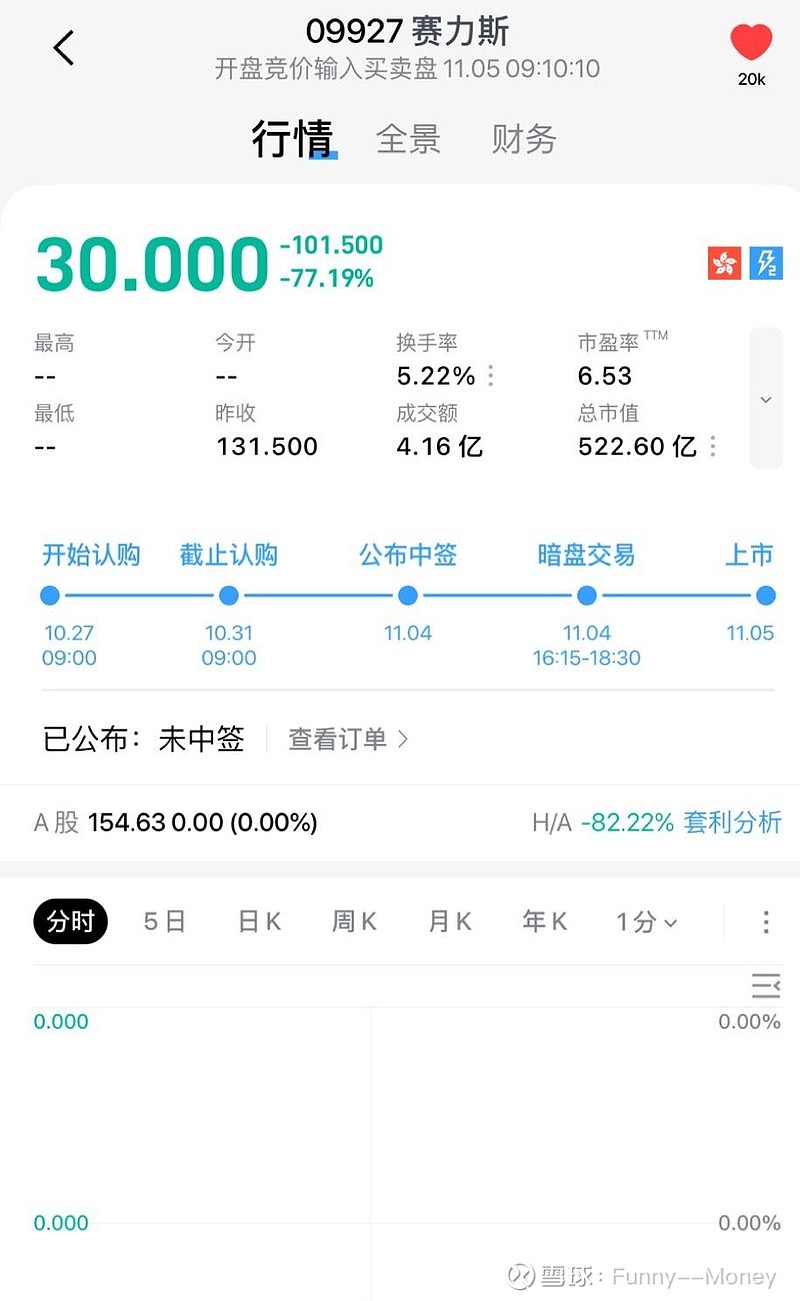
Task: Open the more options dots beside 换手率
Action: pos(489,375)
